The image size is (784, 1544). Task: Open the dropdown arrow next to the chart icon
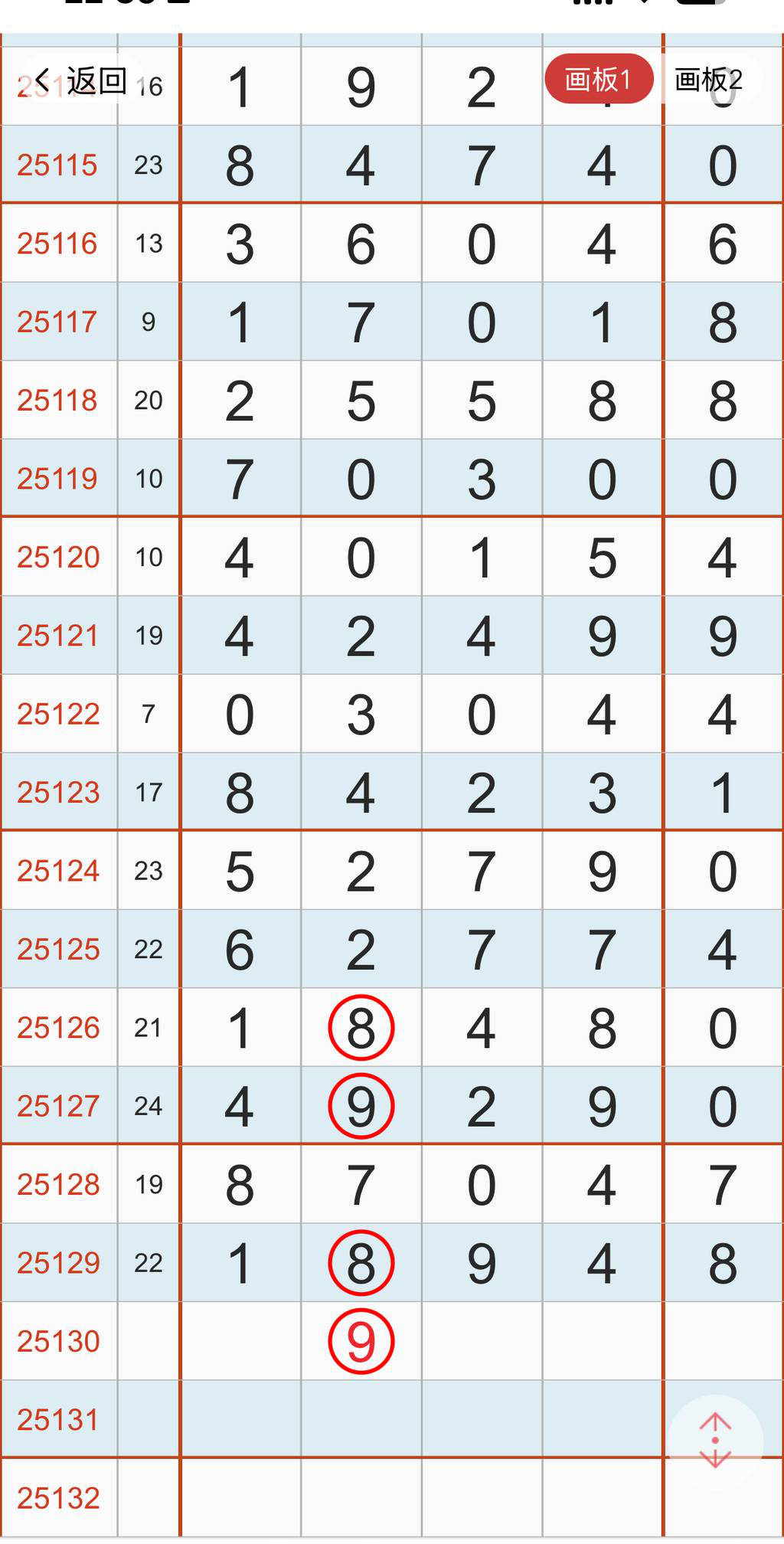pos(643,6)
